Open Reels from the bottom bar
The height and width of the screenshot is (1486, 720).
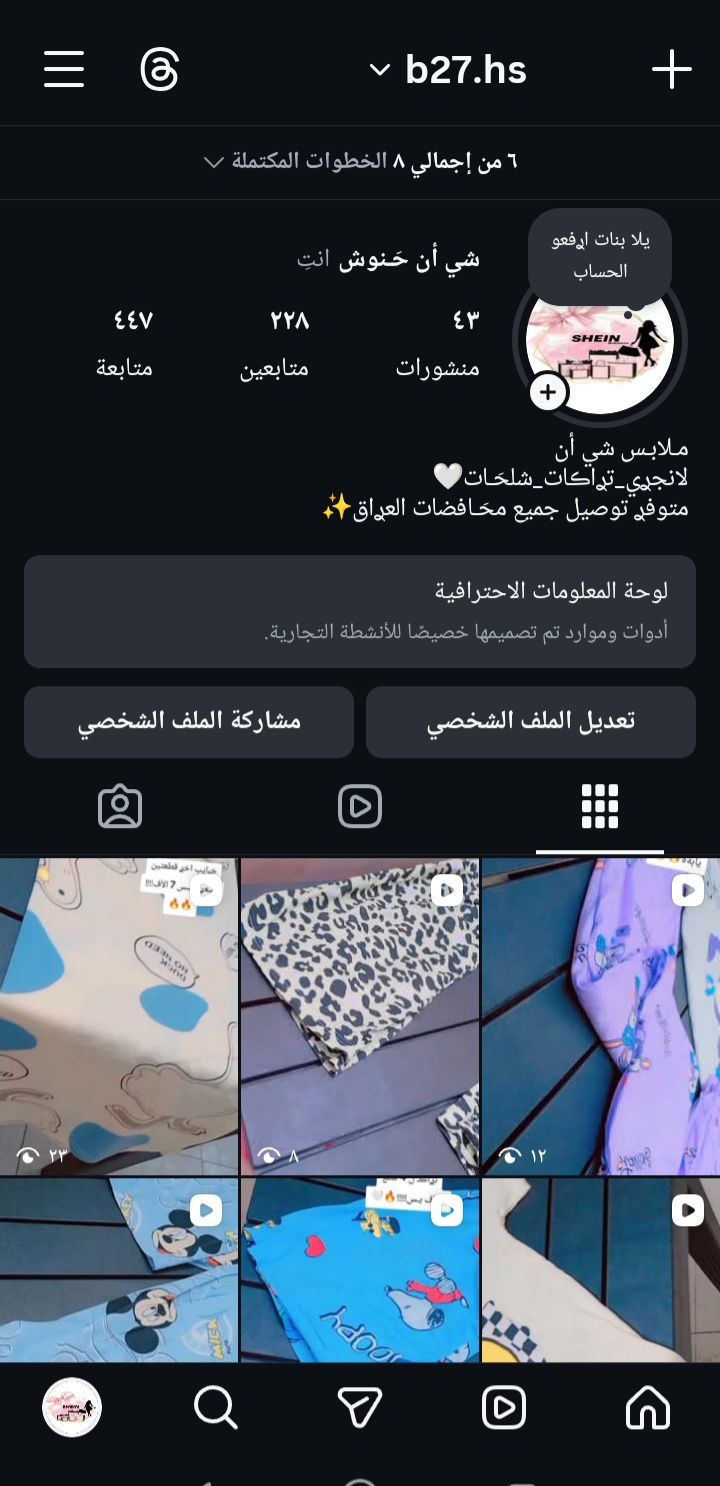coord(504,1408)
